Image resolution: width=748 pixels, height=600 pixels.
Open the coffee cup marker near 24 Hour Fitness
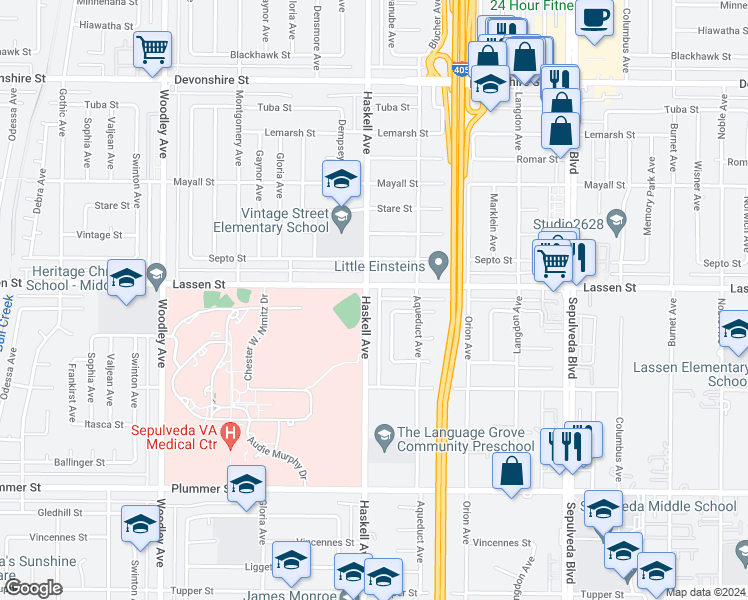(594, 20)
